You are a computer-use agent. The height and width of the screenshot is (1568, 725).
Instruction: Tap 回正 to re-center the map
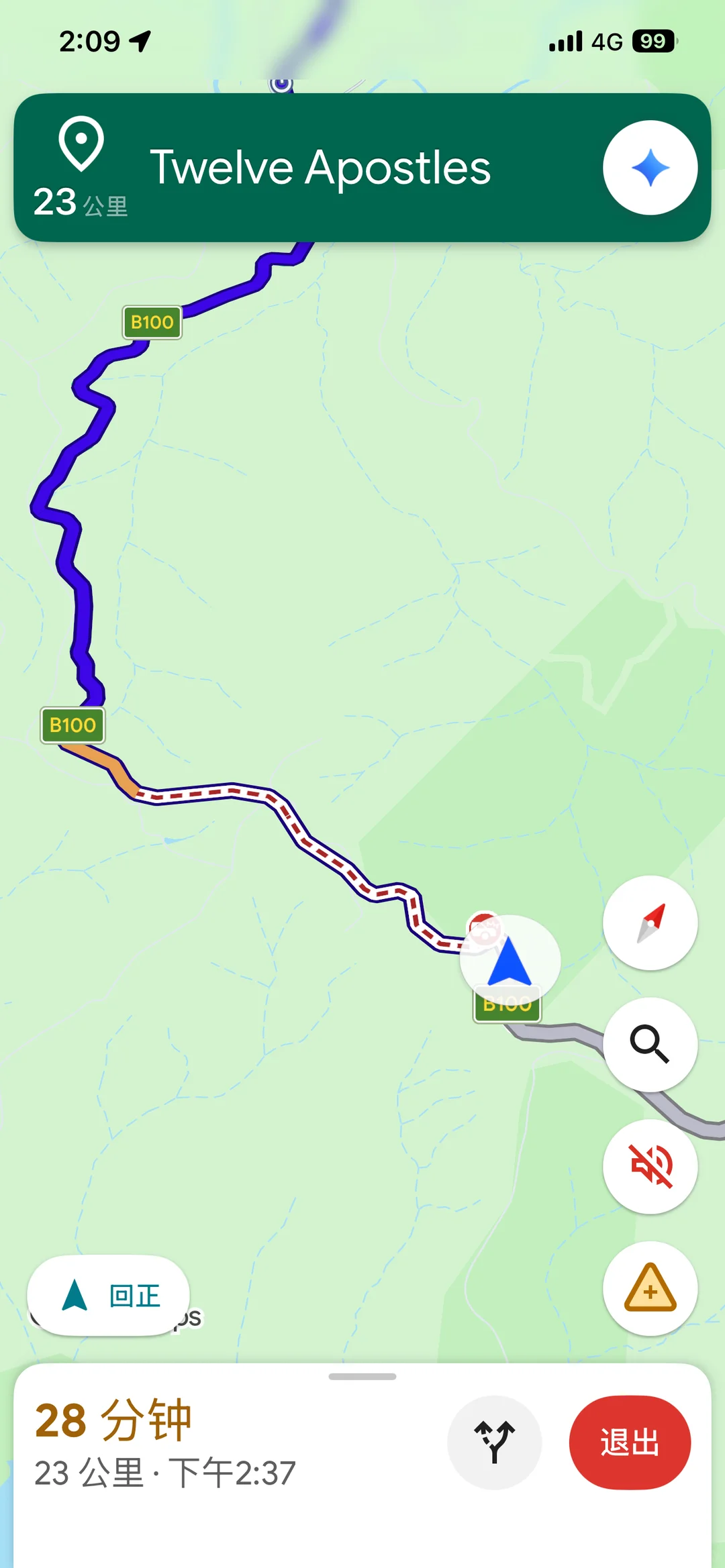(109, 1295)
